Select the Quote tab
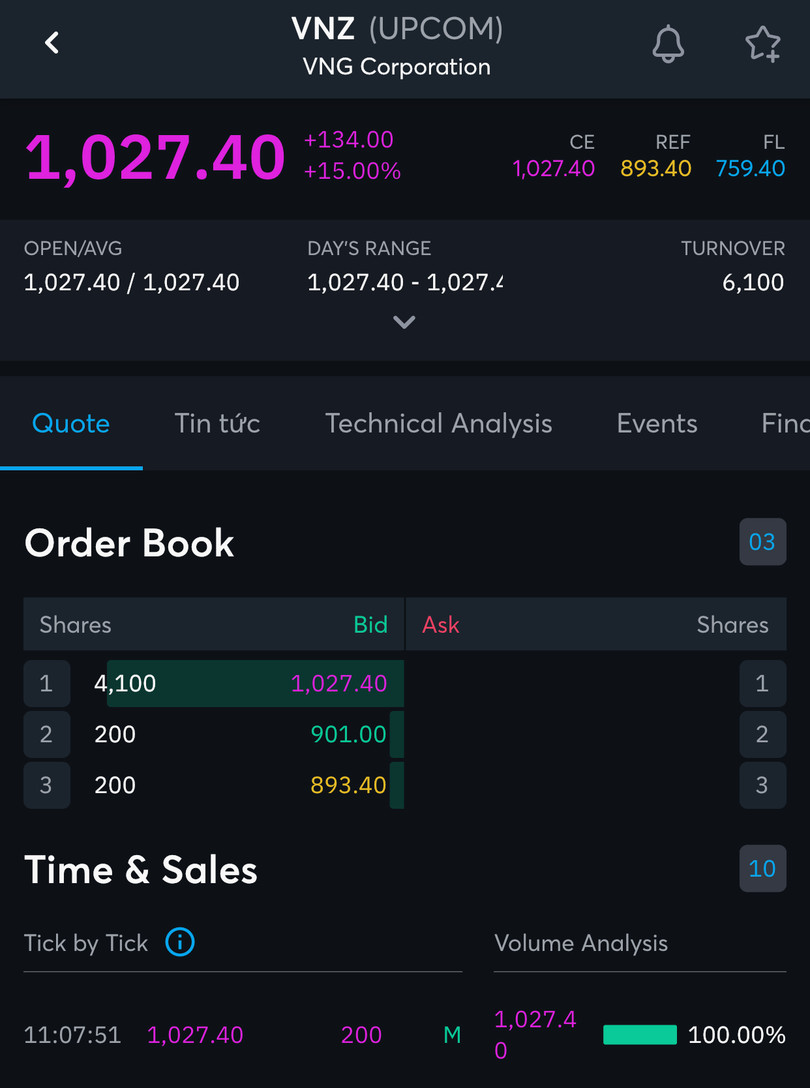Image resolution: width=810 pixels, height=1088 pixels. pos(71,423)
